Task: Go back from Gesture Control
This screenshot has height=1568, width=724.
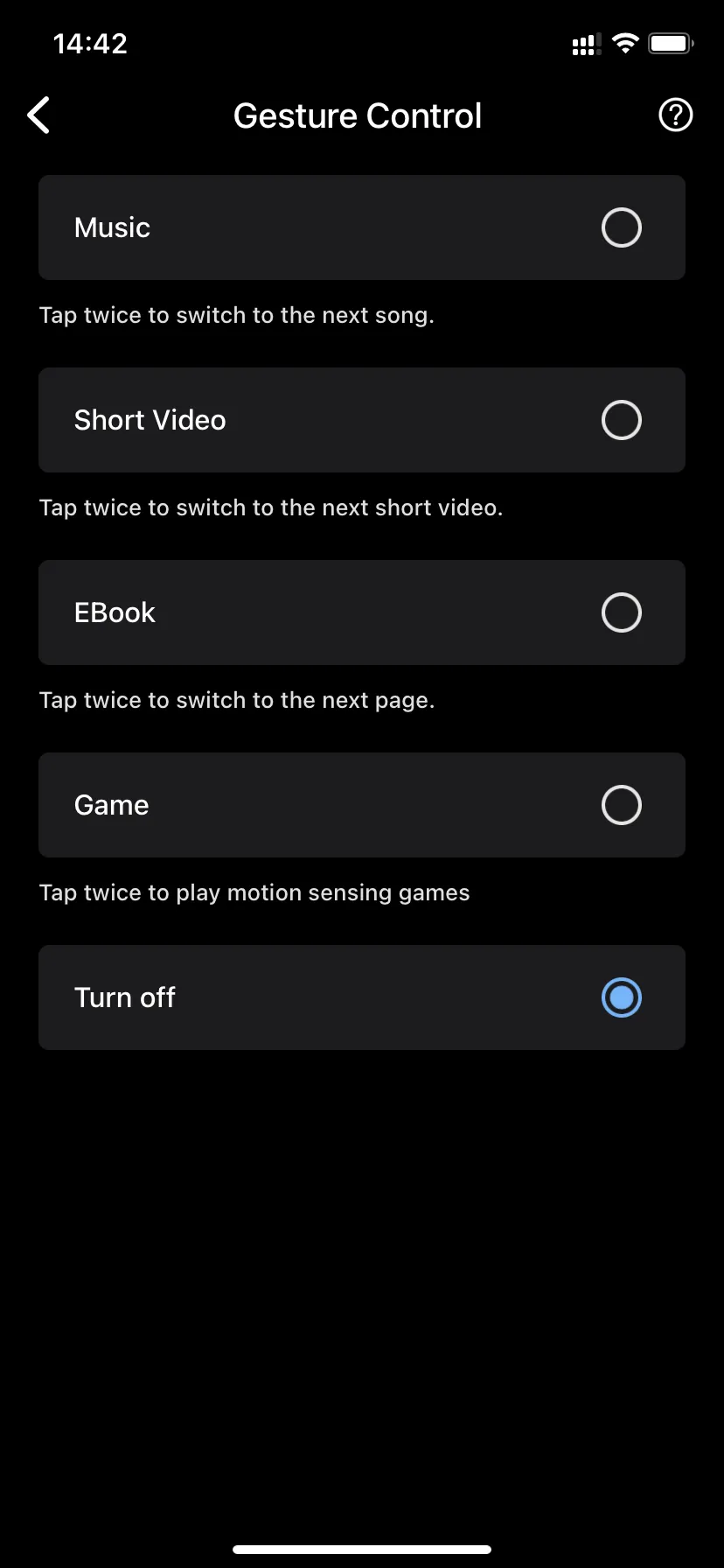Action: (x=38, y=115)
